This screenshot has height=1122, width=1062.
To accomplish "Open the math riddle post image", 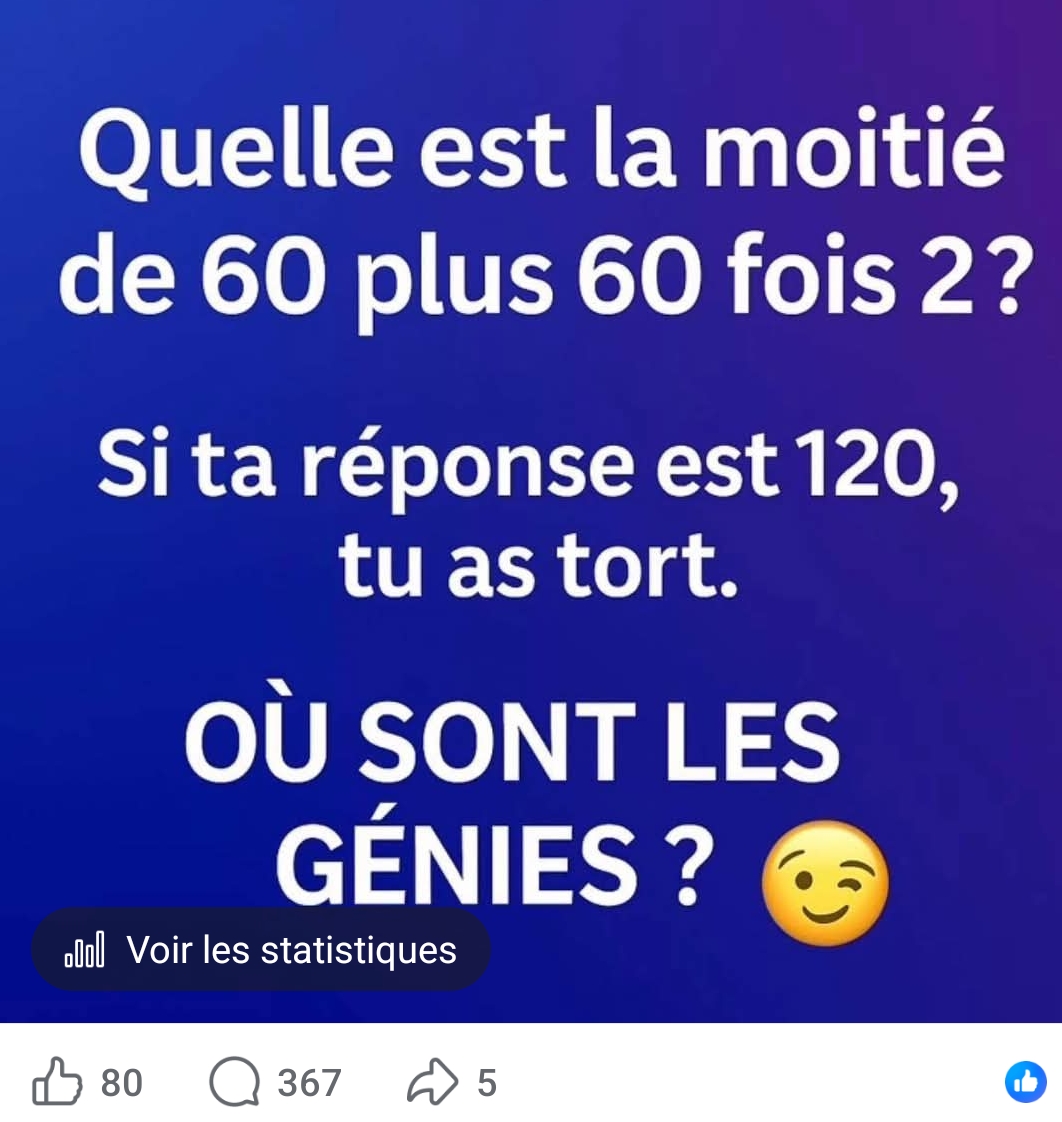I will (530, 450).
